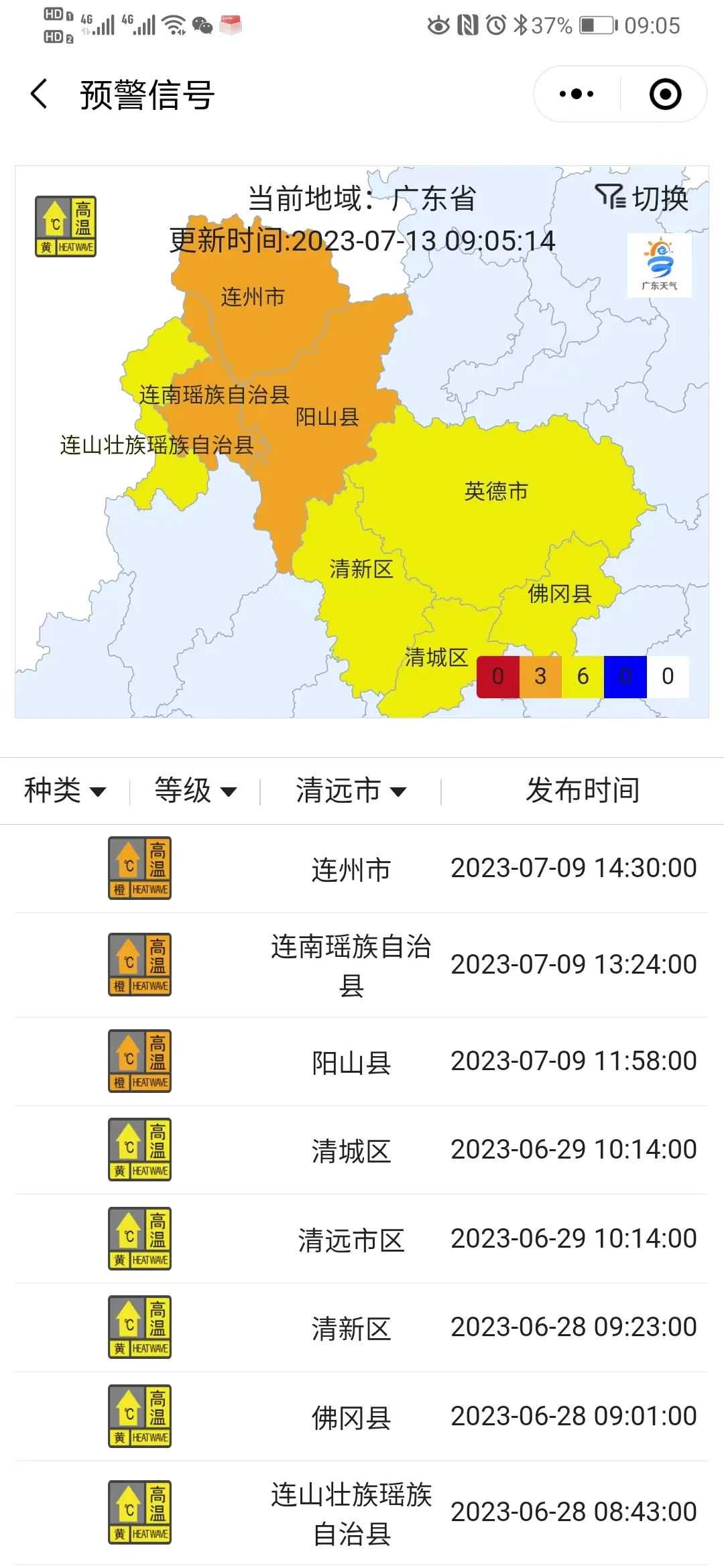Tap the back arrow to leave 预警信号
The width and height of the screenshot is (724, 1568).
(38, 94)
